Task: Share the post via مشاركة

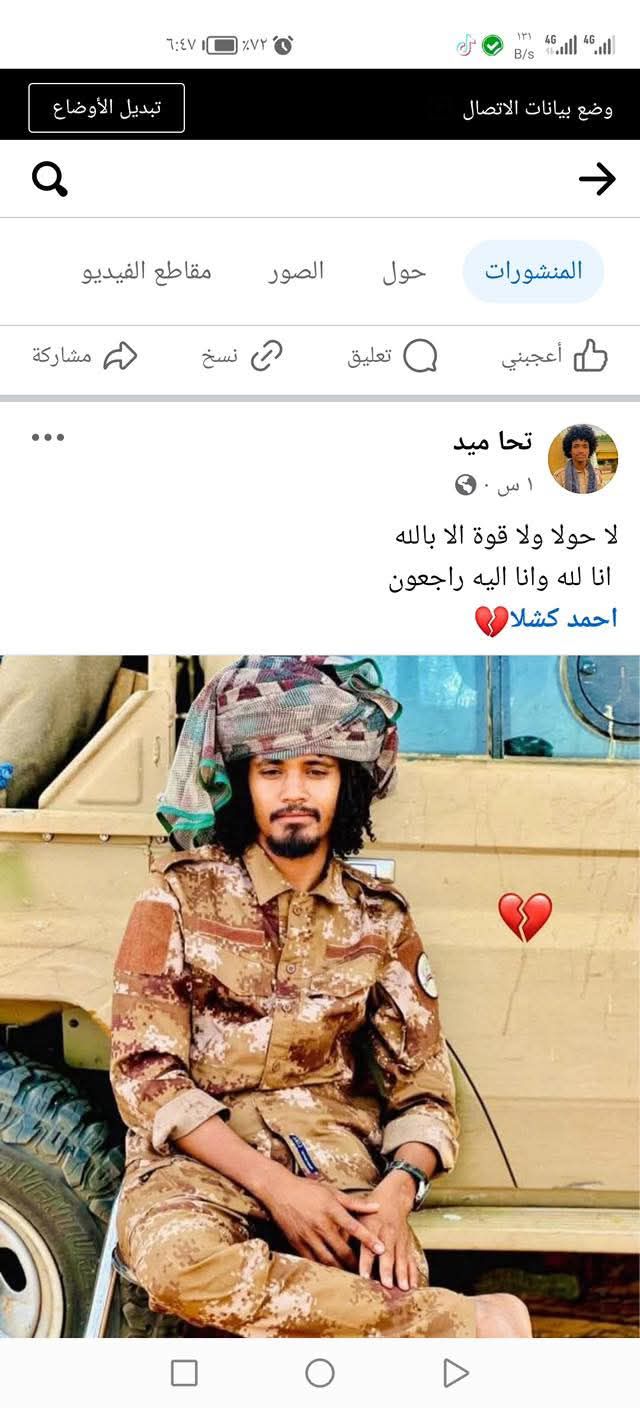Action: click(84, 356)
